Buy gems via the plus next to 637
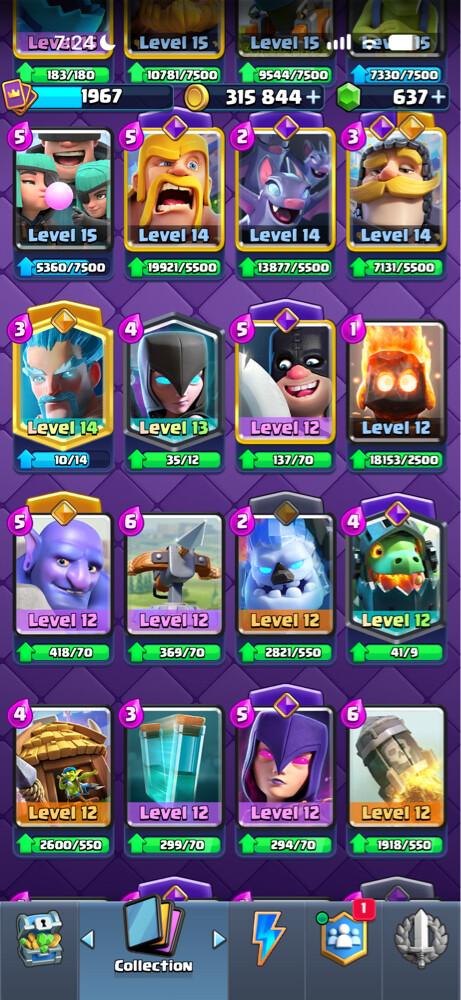Image resolution: width=461 pixels, height=1000 pixels. 437,97
